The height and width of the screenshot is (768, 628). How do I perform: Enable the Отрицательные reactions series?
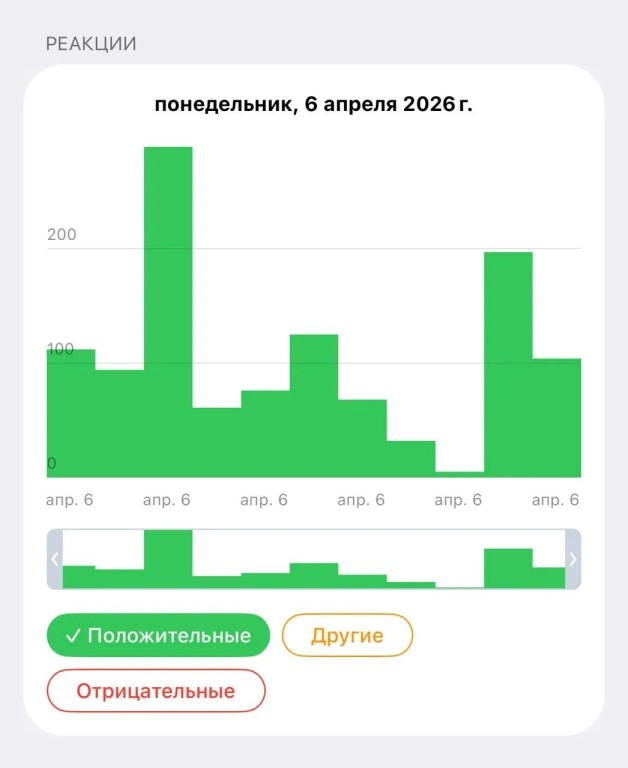pos(156,691)
